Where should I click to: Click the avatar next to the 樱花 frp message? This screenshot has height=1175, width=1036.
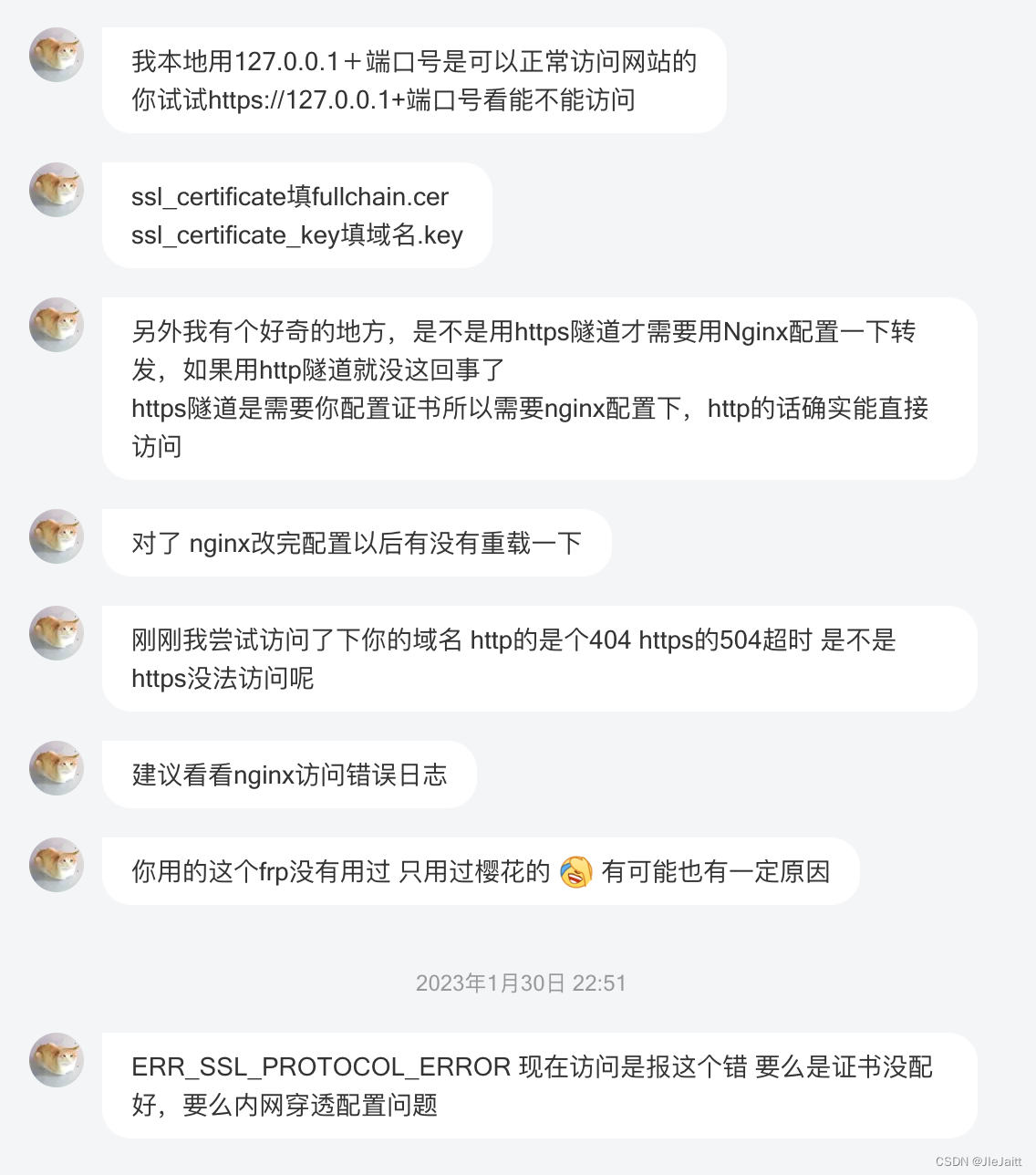coord(56,865)
